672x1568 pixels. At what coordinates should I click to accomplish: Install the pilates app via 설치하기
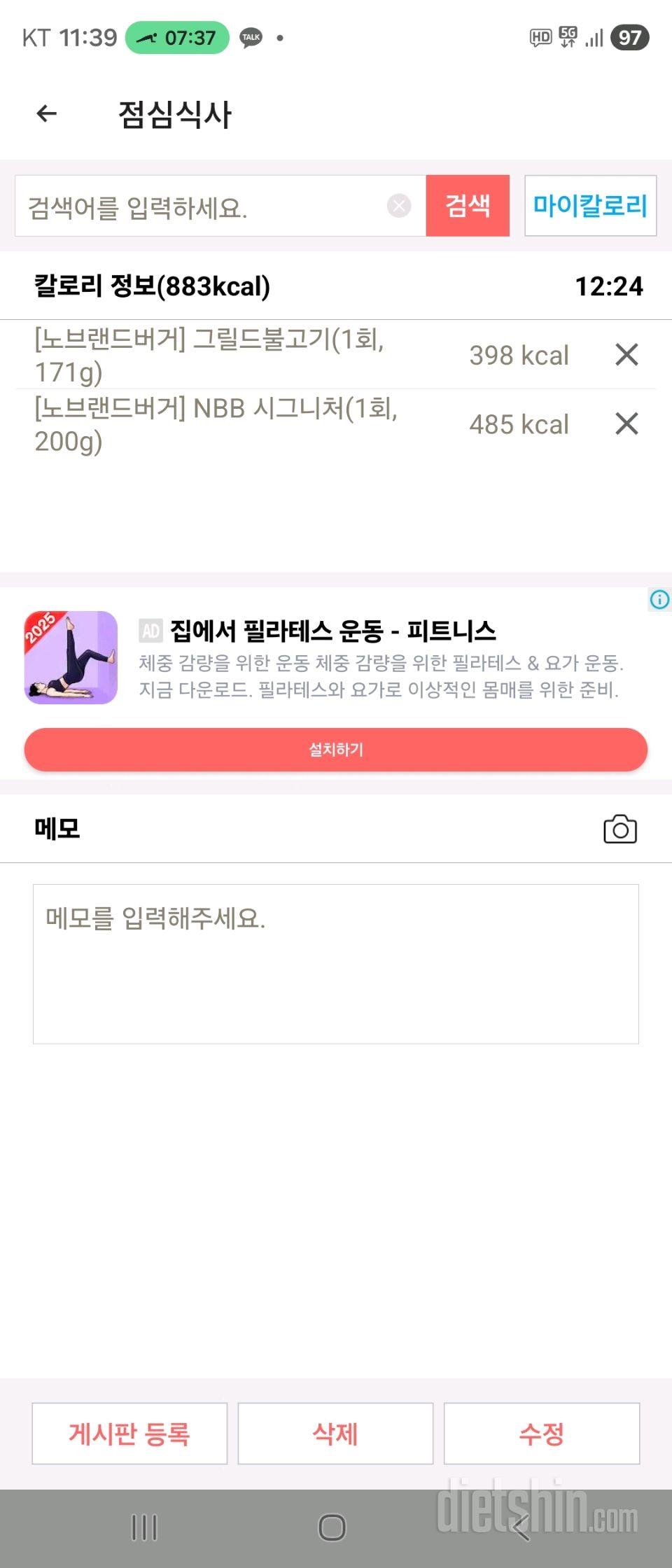(x=336, y=750)
